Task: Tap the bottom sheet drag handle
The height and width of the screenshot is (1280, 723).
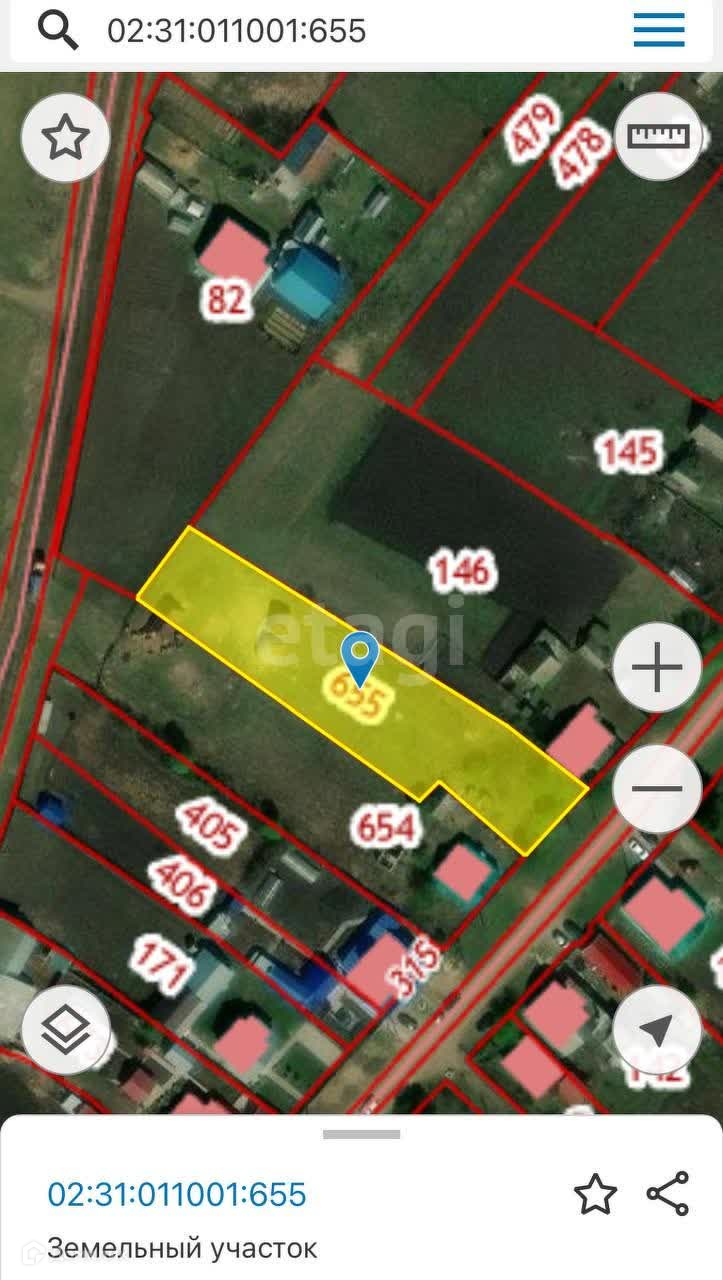Action: (361, 1134)
